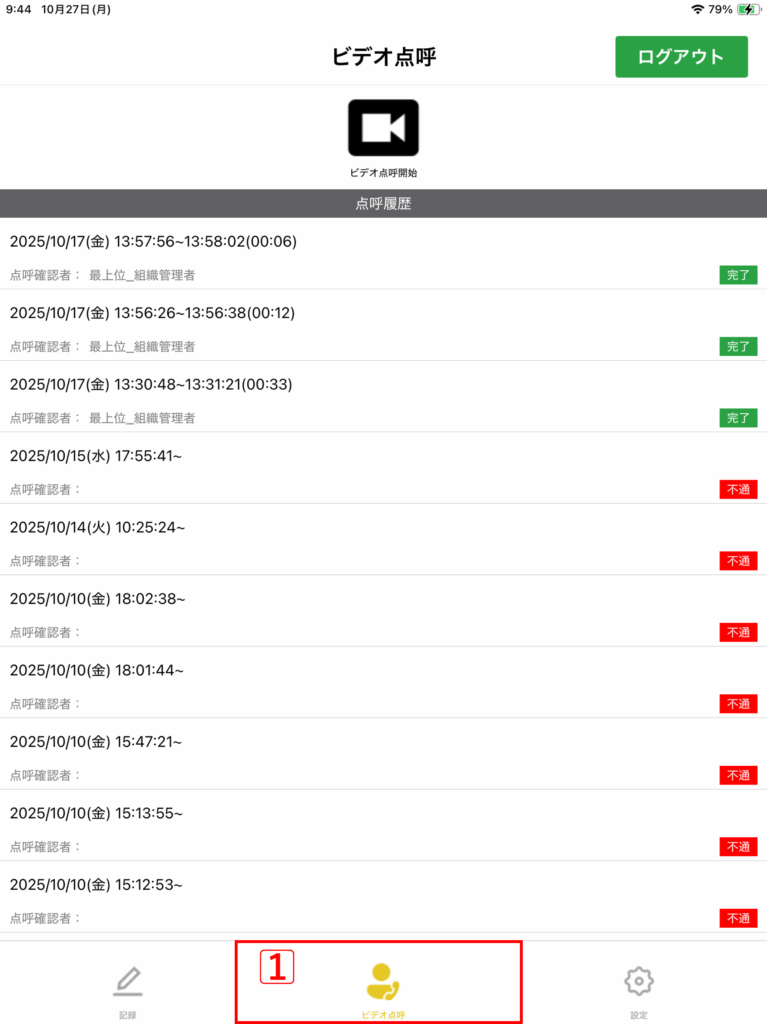Open the 13:57:56~13:58:02 history entry

click(383, 254)
